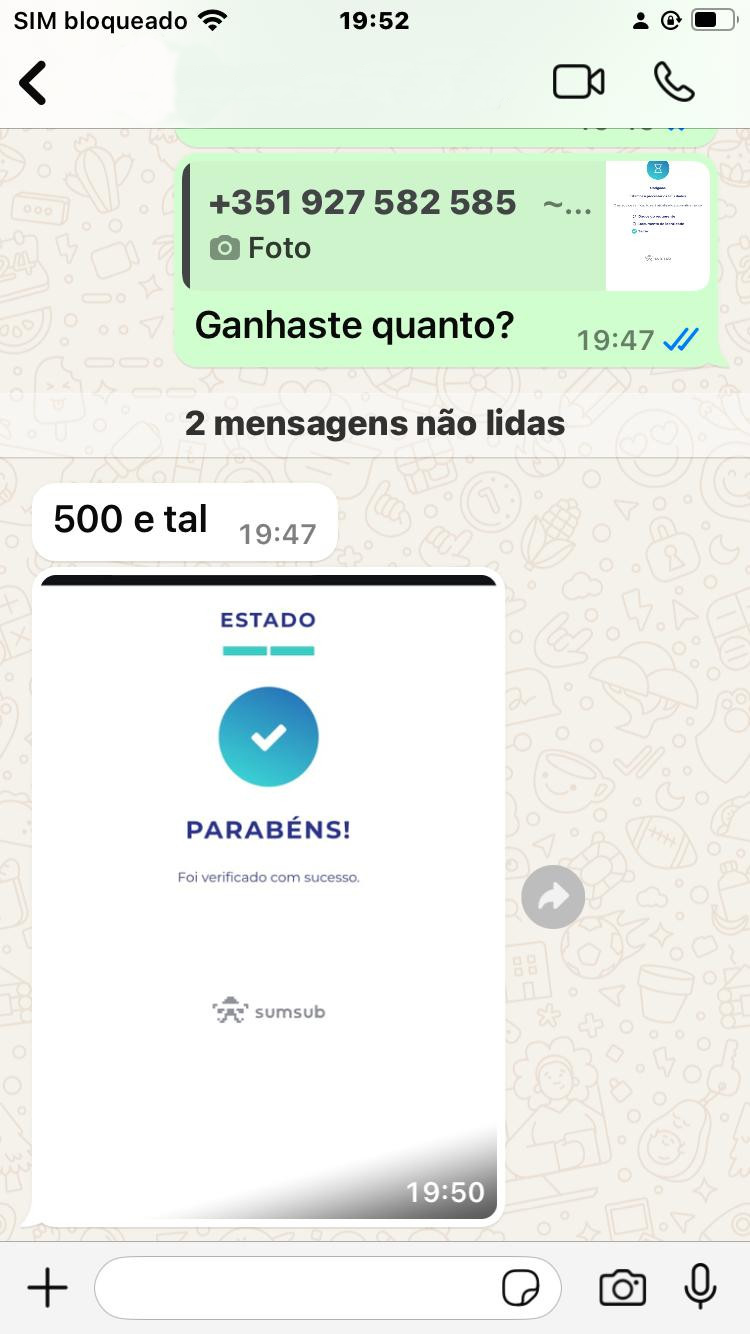Forward the received image
This screenshot has height=1334, width=750.
553,897
